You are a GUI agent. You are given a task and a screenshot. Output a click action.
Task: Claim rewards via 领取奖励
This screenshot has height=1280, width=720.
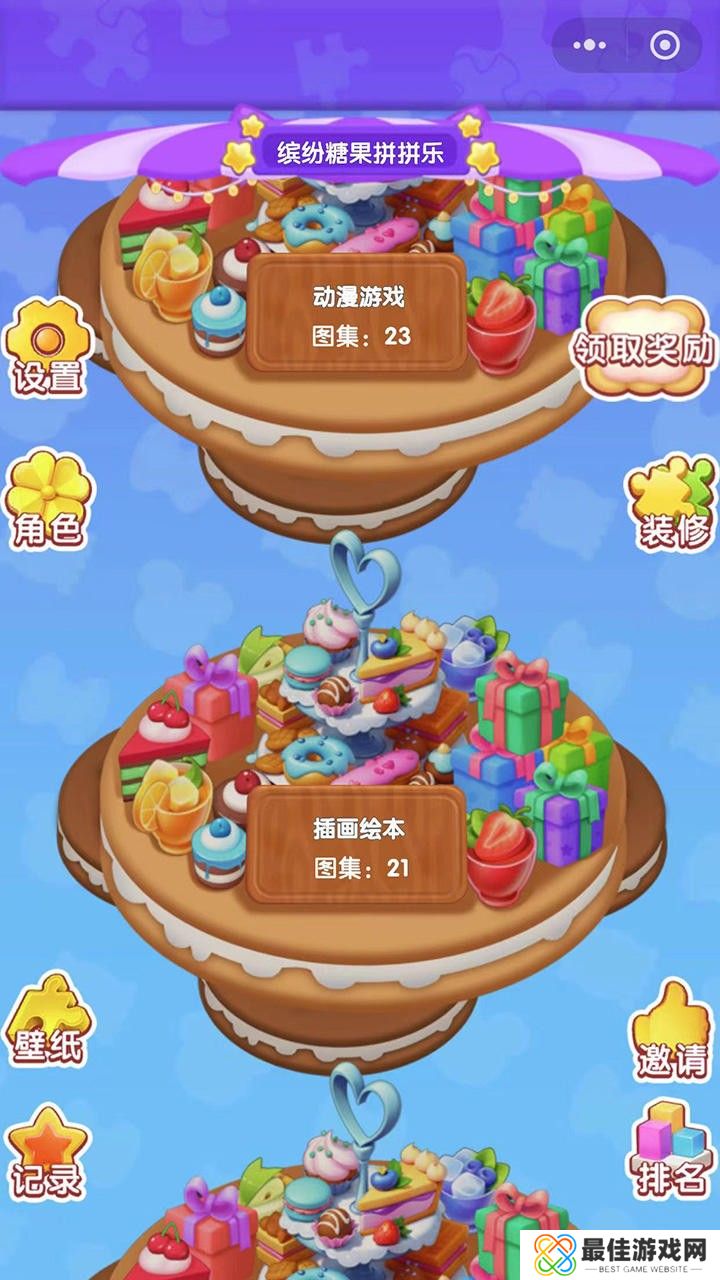point(644,346)
